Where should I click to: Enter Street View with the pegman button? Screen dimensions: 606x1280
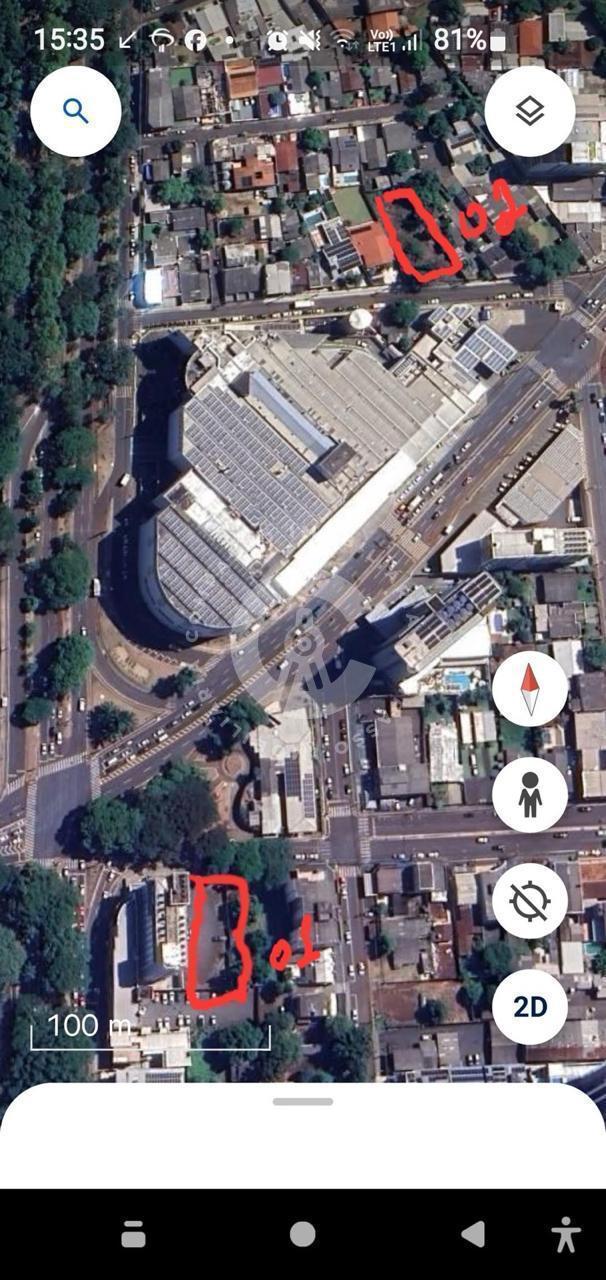click(x=530, y=795)
